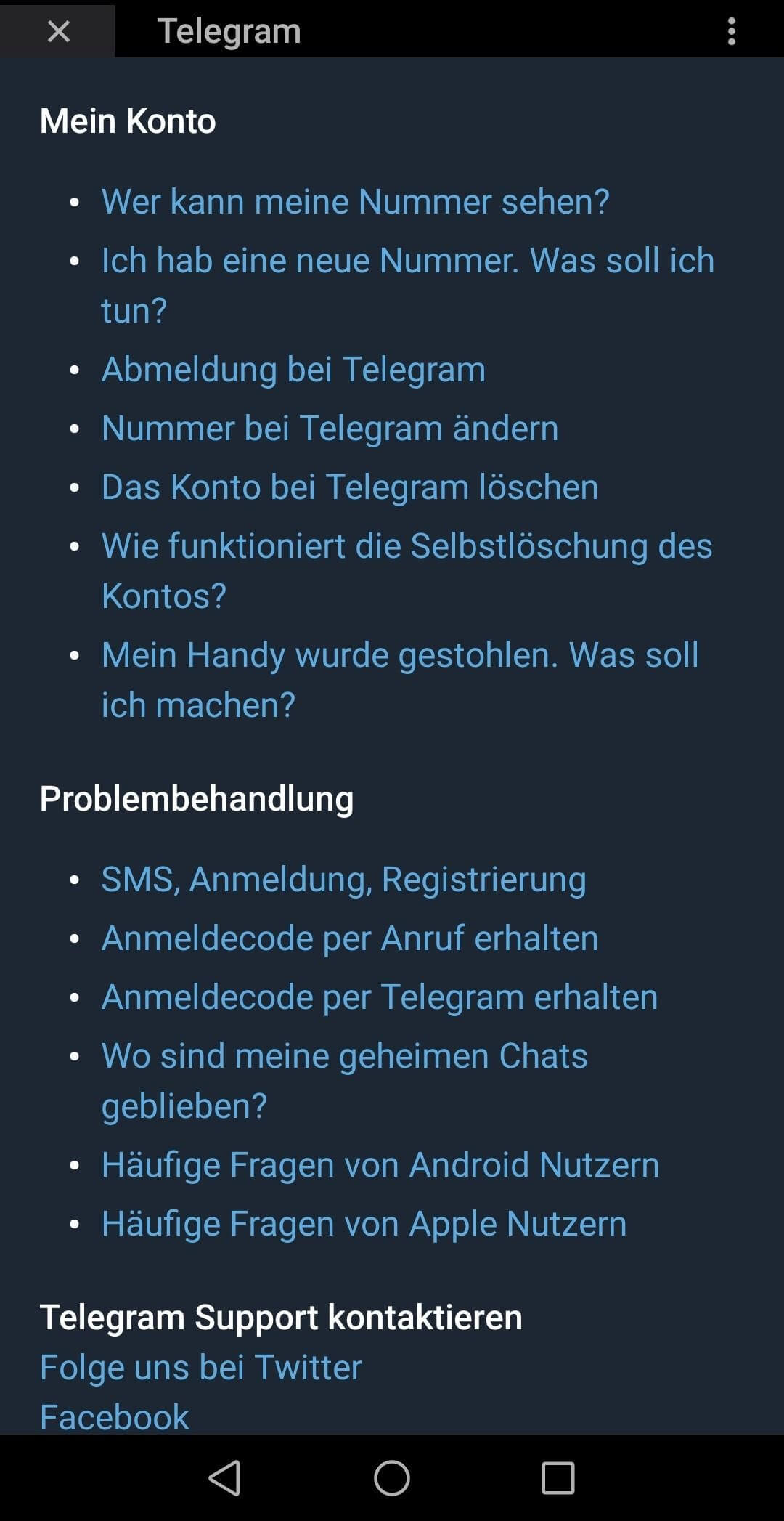
Task: Open the three-dot overflow menu
Action: pyautogui.click(x=731, y=31)
